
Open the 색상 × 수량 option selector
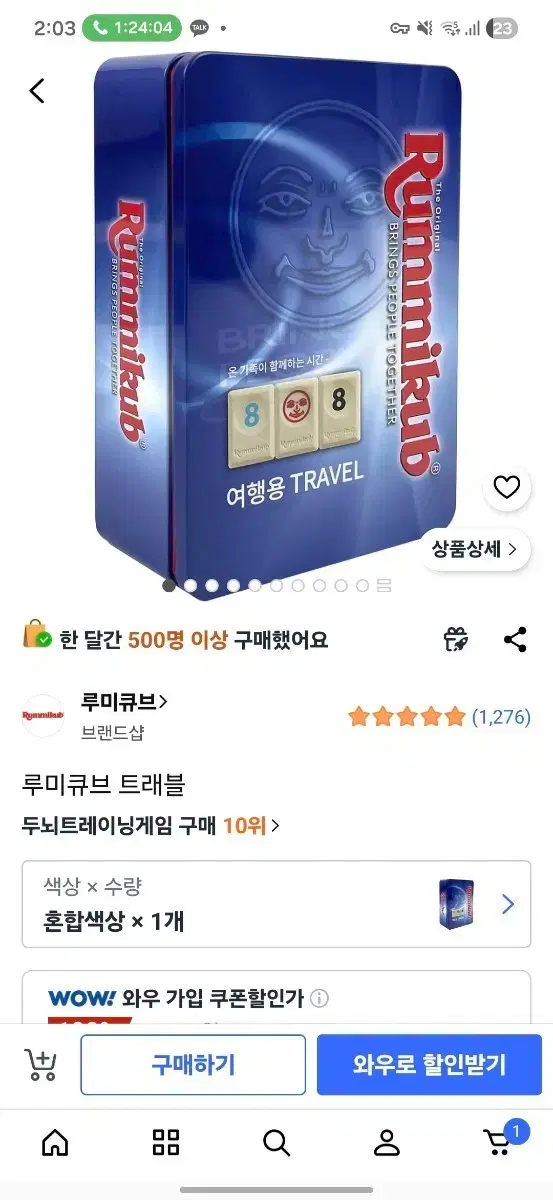tap(277, 904)
